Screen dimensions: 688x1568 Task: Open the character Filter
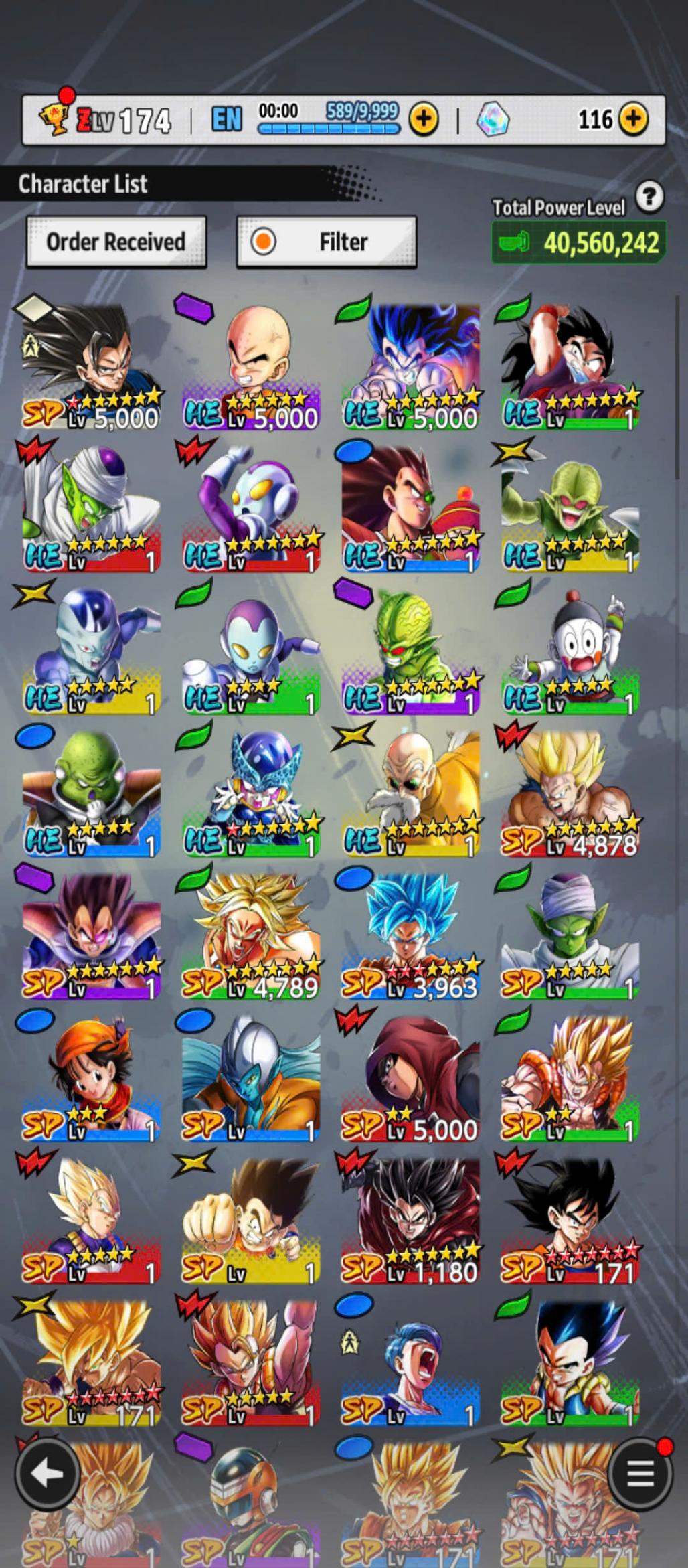click(327, 242)
